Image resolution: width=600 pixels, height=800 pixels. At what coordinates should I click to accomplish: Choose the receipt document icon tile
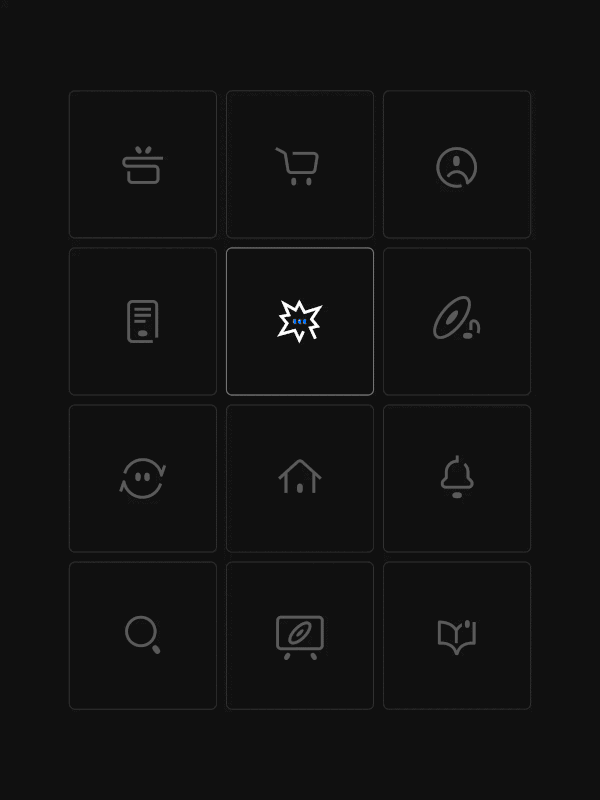(x=143, y=322)
